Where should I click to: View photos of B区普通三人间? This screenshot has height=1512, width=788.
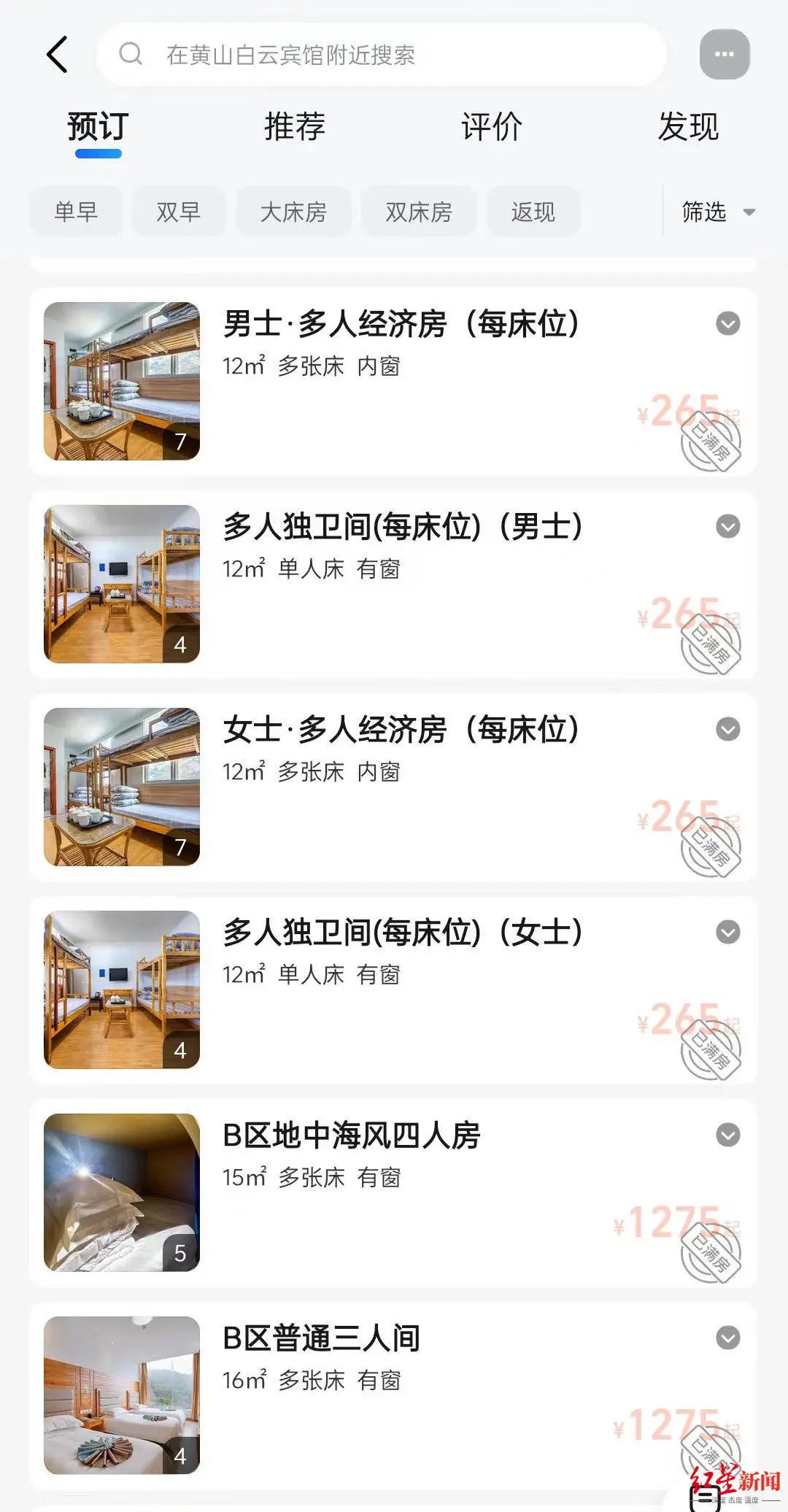[x=122, y=1395]
